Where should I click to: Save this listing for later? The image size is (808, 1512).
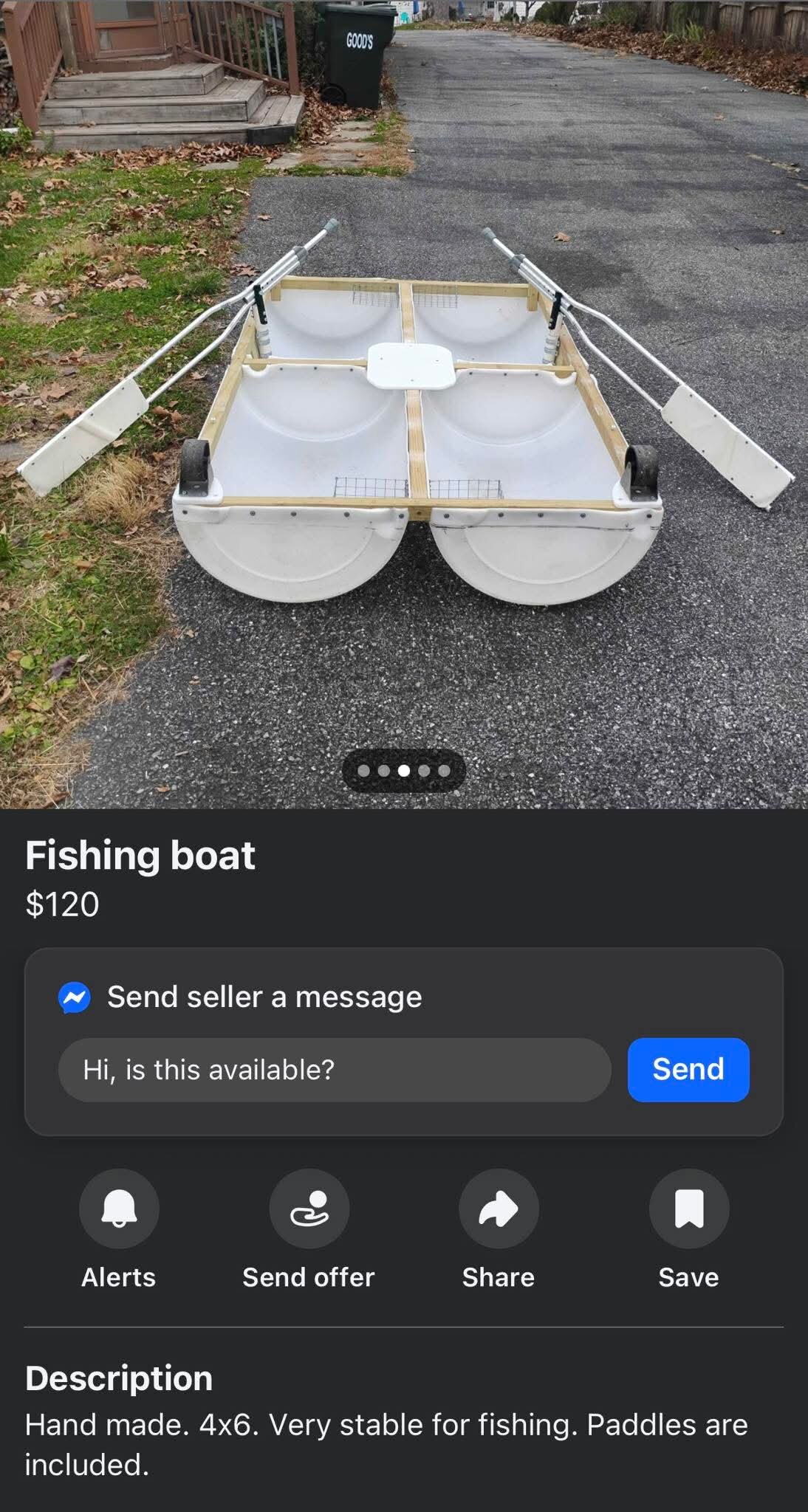click(x=688, y=1209)
